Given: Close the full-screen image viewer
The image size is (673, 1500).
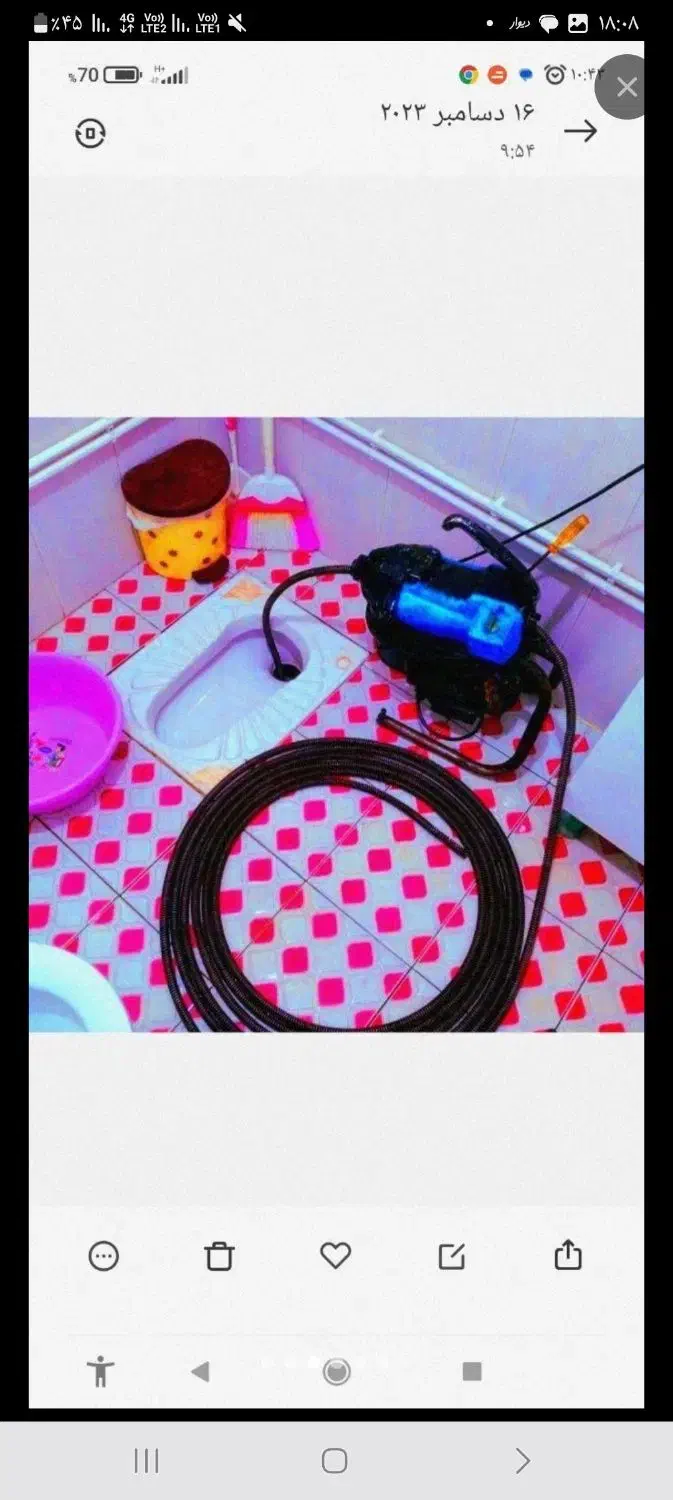Looking at the screenshot, I should 627,87.
